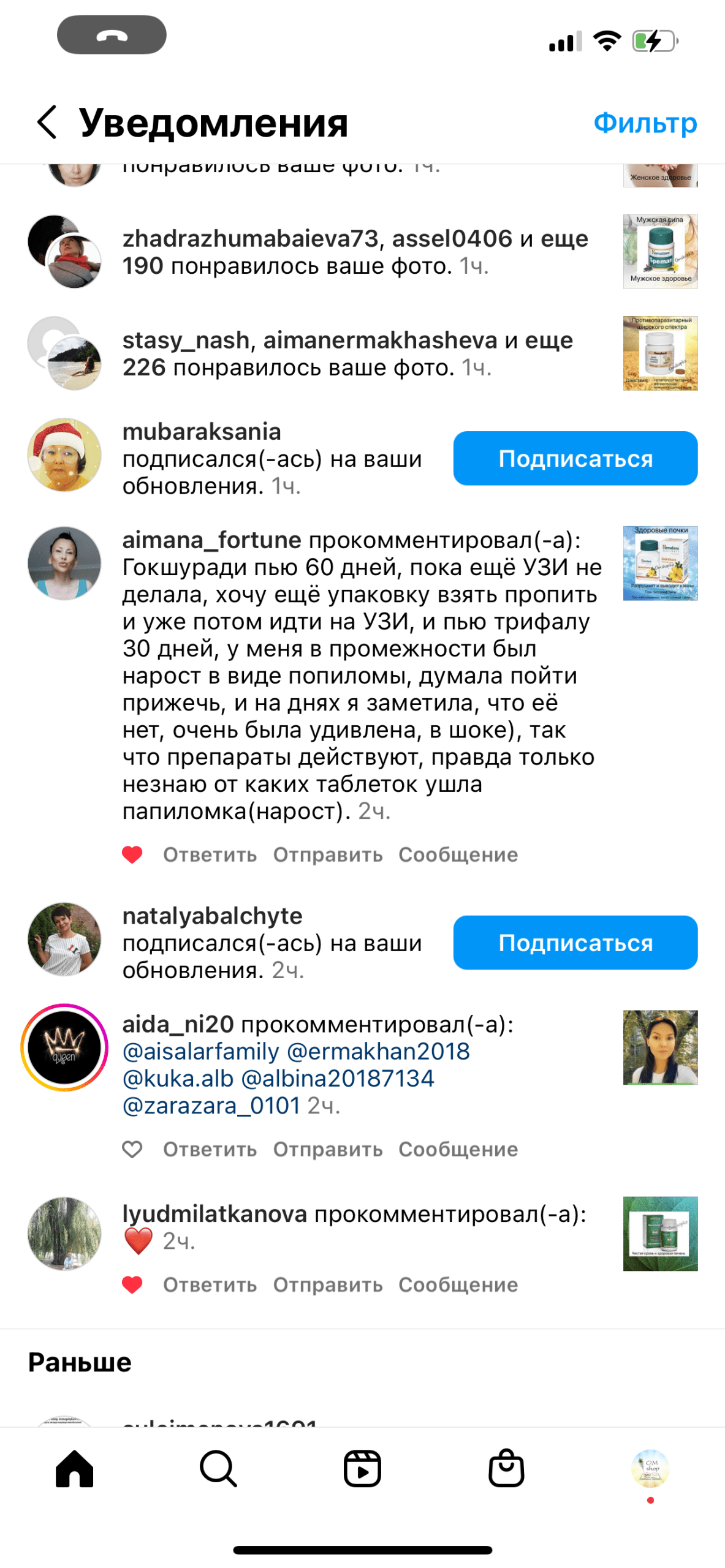Follow back mubaraksania with Подписаться
Viewport: 725px width, 1568px height.
click(x=574, y=458)
